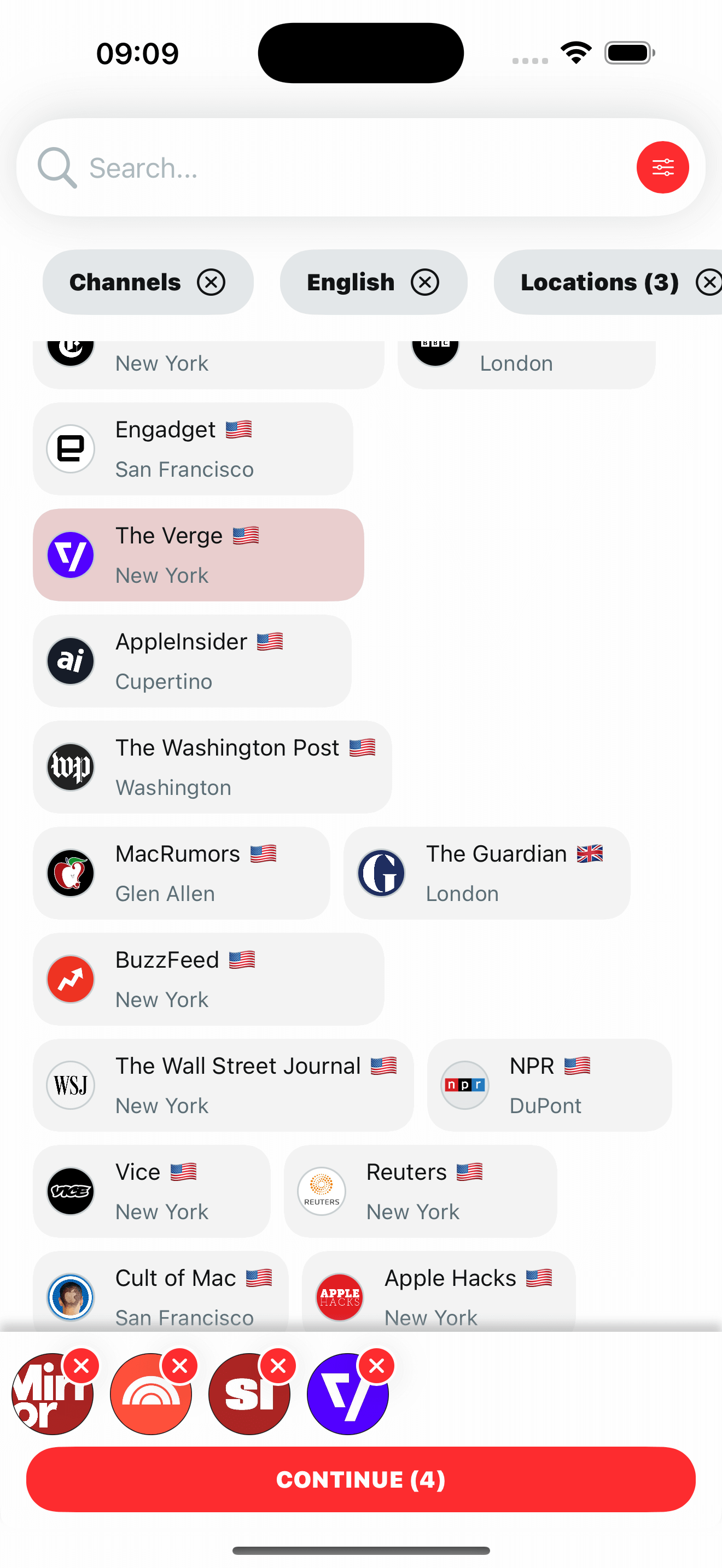
Task: Remove The Verge from the selected tray
Action: point(377,1366)
